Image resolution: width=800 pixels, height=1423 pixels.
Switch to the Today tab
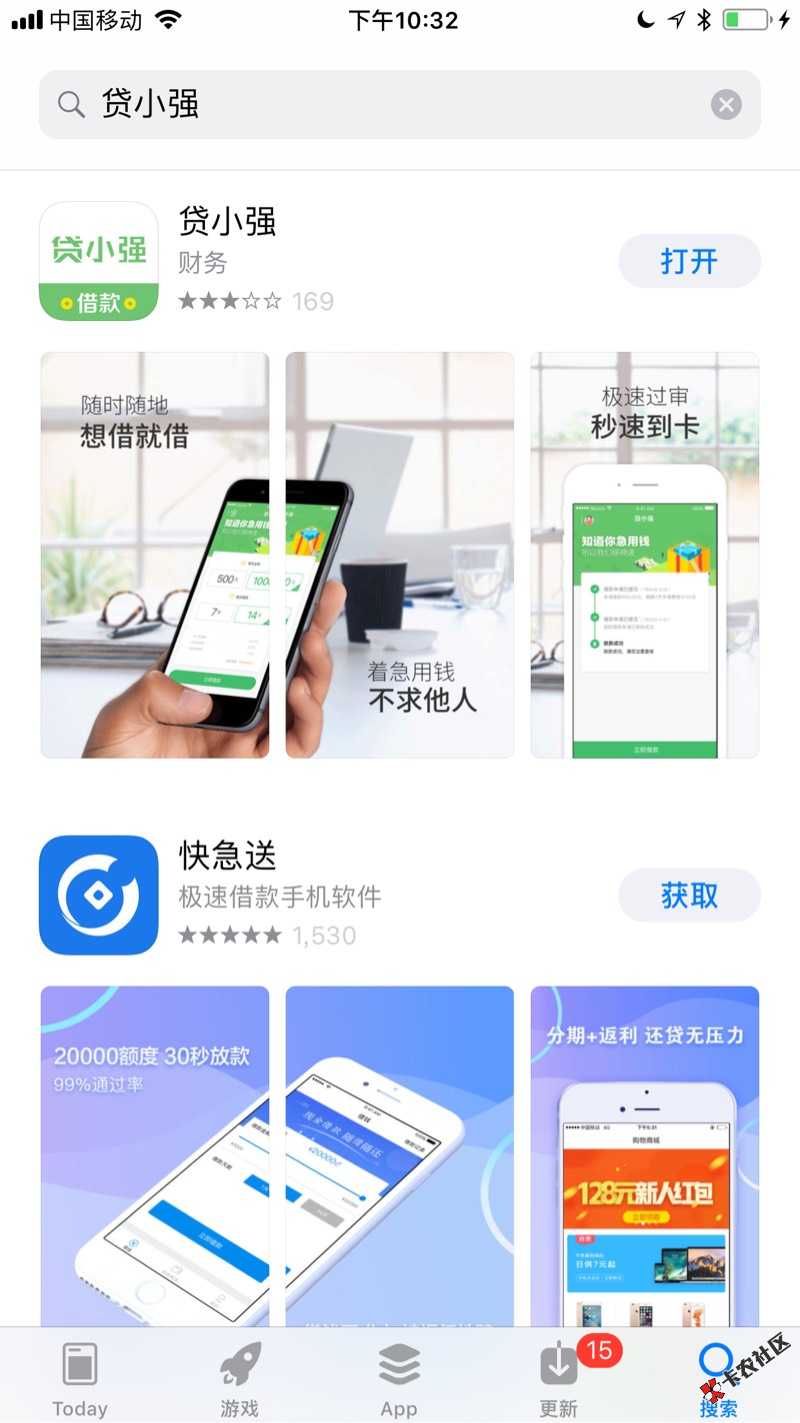click(x=80, y=1380)
